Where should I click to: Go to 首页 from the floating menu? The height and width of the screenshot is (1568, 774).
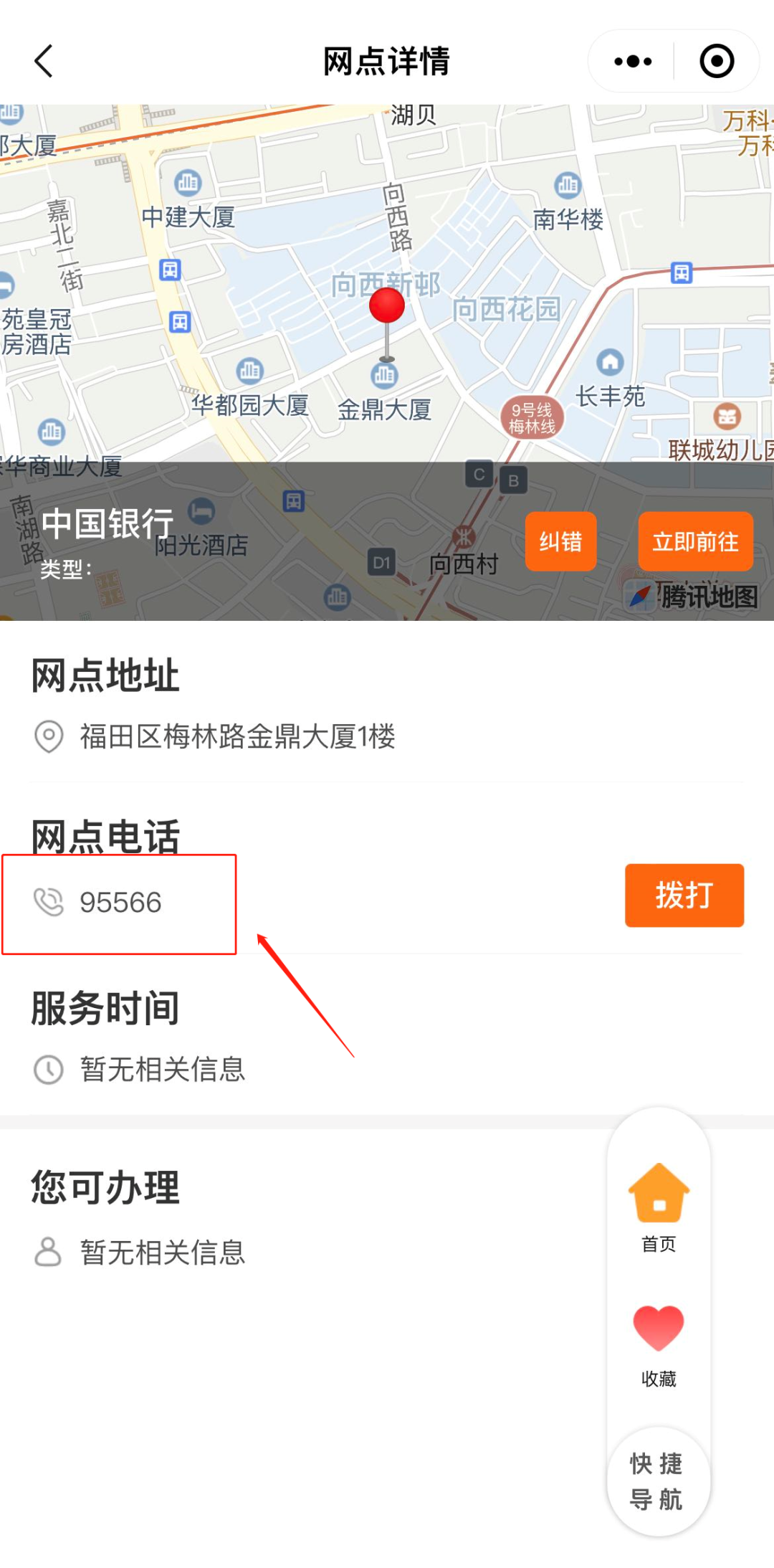pyautogui.click(x=659, y=1207)
